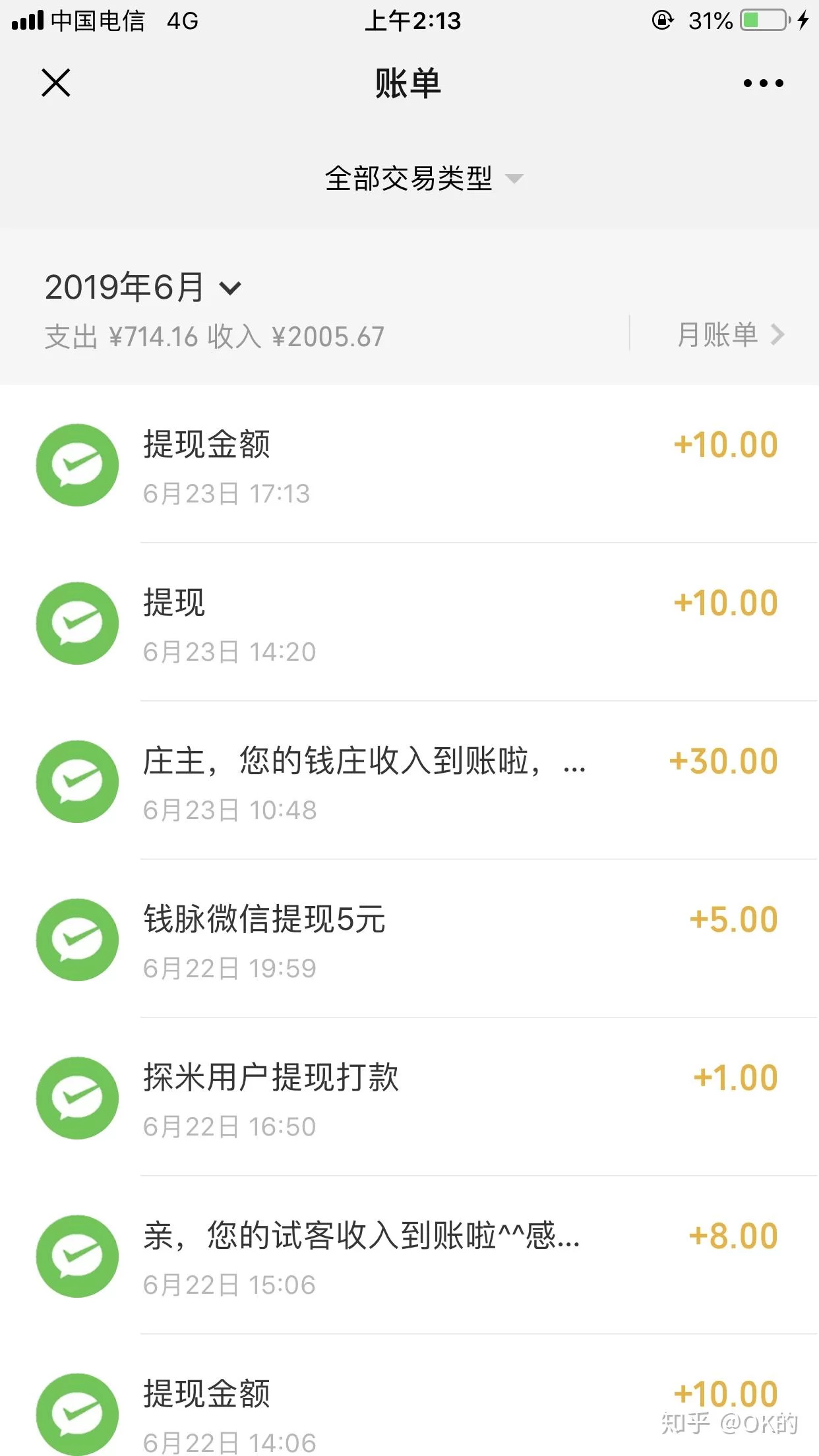Viewport: 819px width, 1456px height.
Task: Open the 提现金额 record from 6月22日 14:06
Action: click(x=422, y=1411)
